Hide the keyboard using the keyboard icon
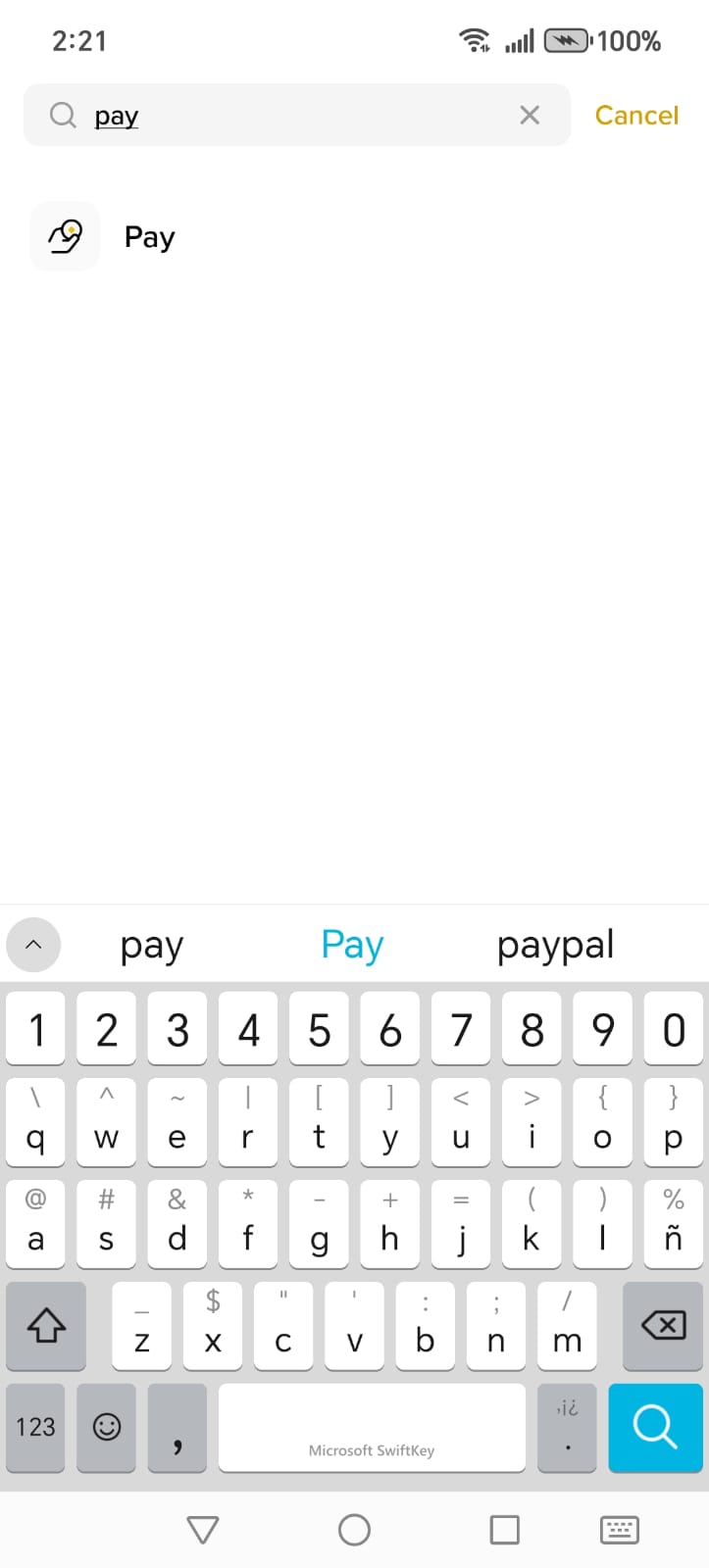 click(x=619, y=1529)
